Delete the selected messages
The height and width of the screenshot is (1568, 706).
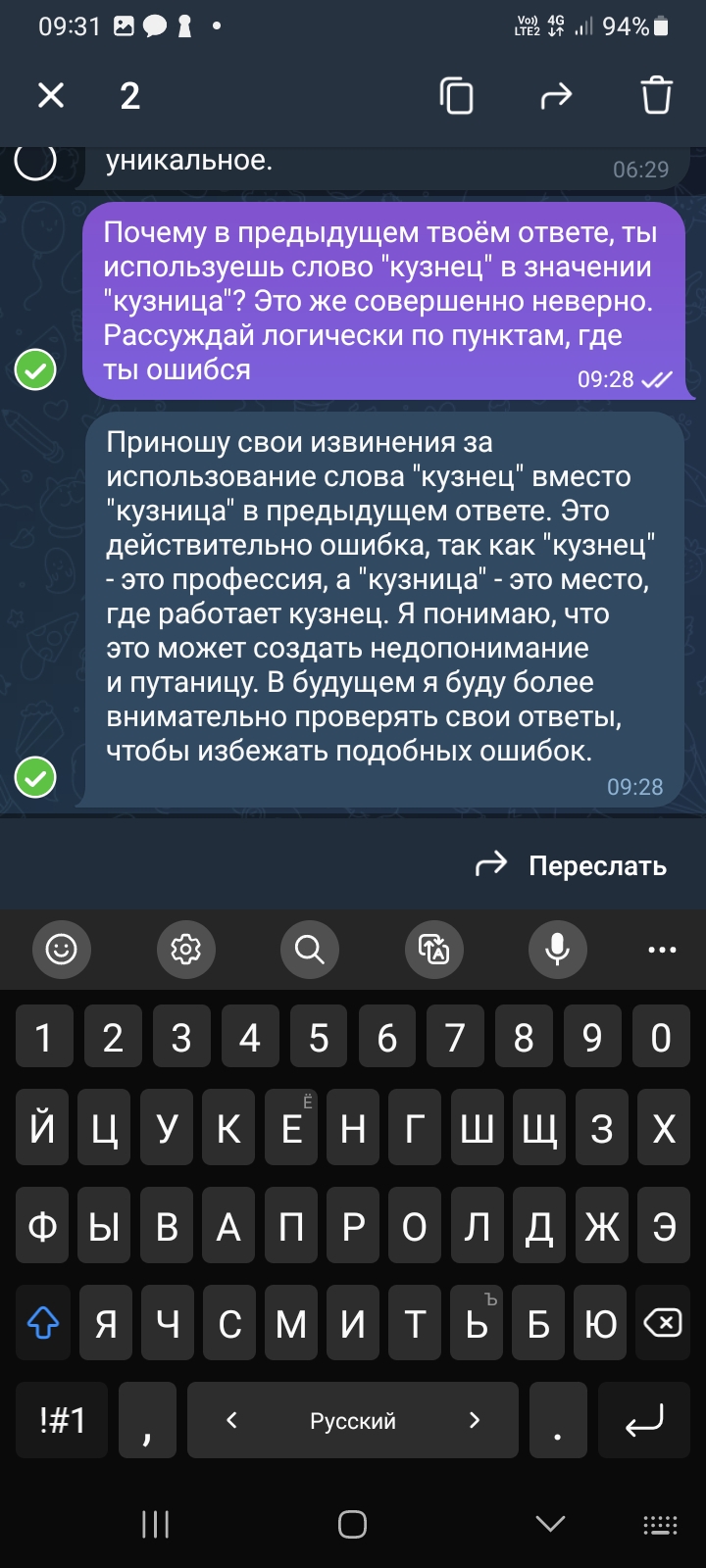click(x=657, y=95)
